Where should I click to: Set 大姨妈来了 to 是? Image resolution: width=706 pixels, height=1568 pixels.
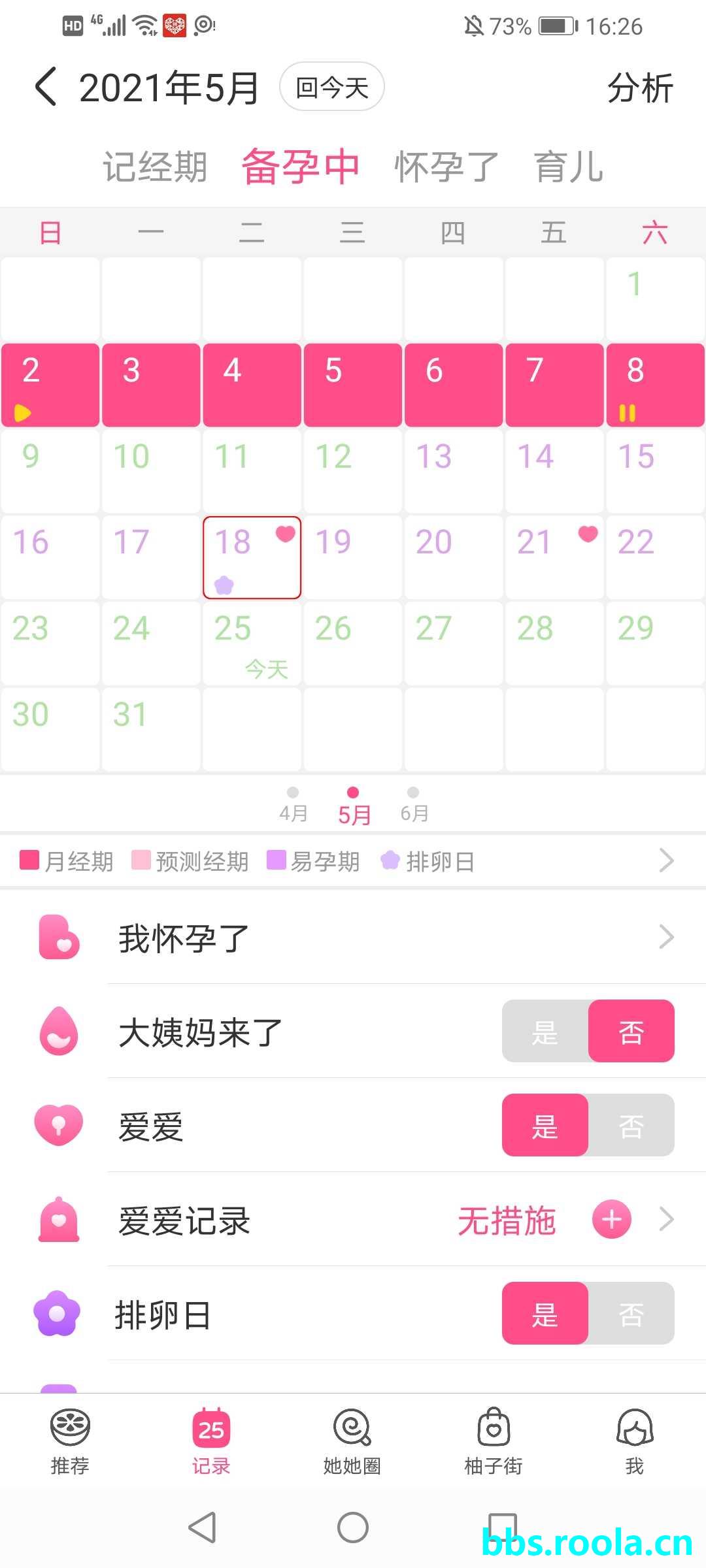(545, 1031)
